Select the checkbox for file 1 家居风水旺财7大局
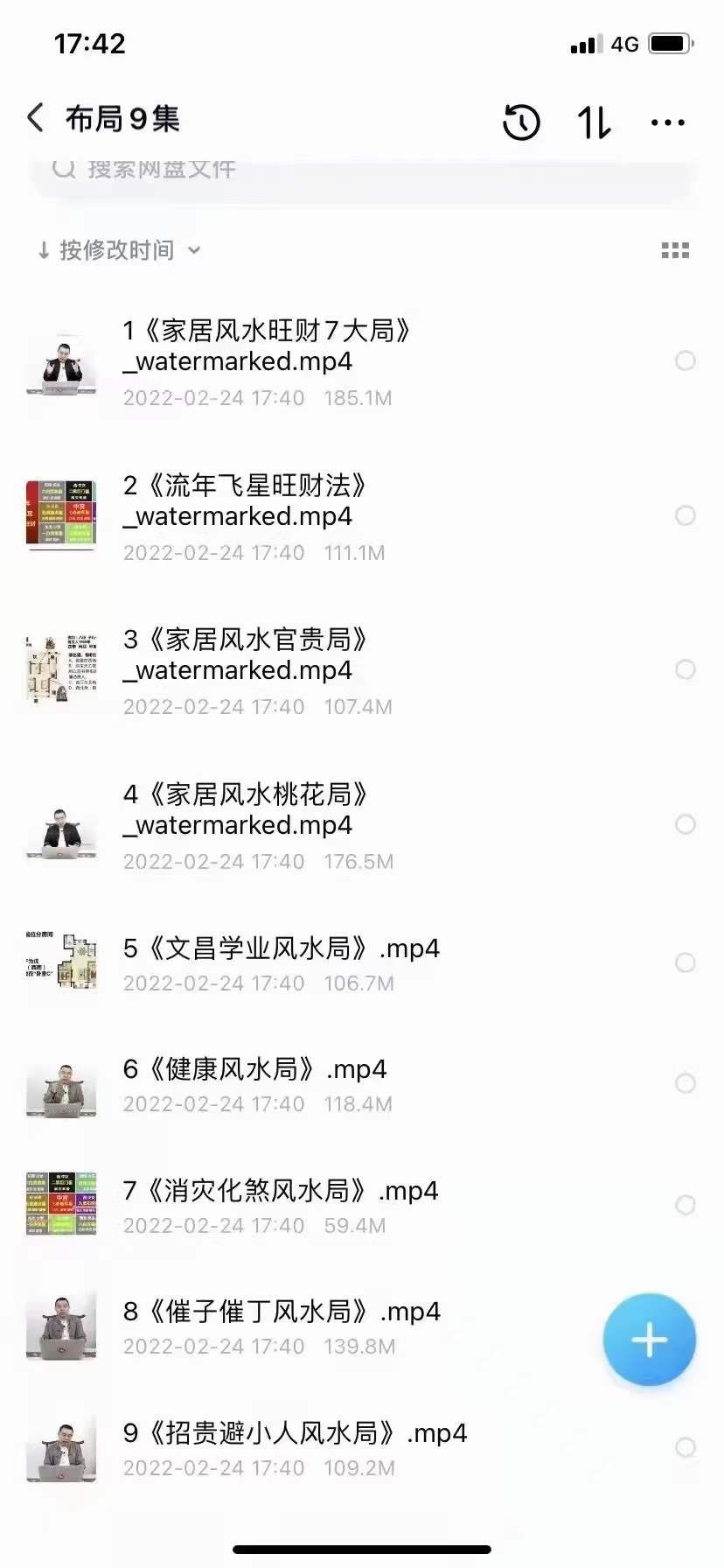The image size is (724, 1568). click(x=686, y=361)
